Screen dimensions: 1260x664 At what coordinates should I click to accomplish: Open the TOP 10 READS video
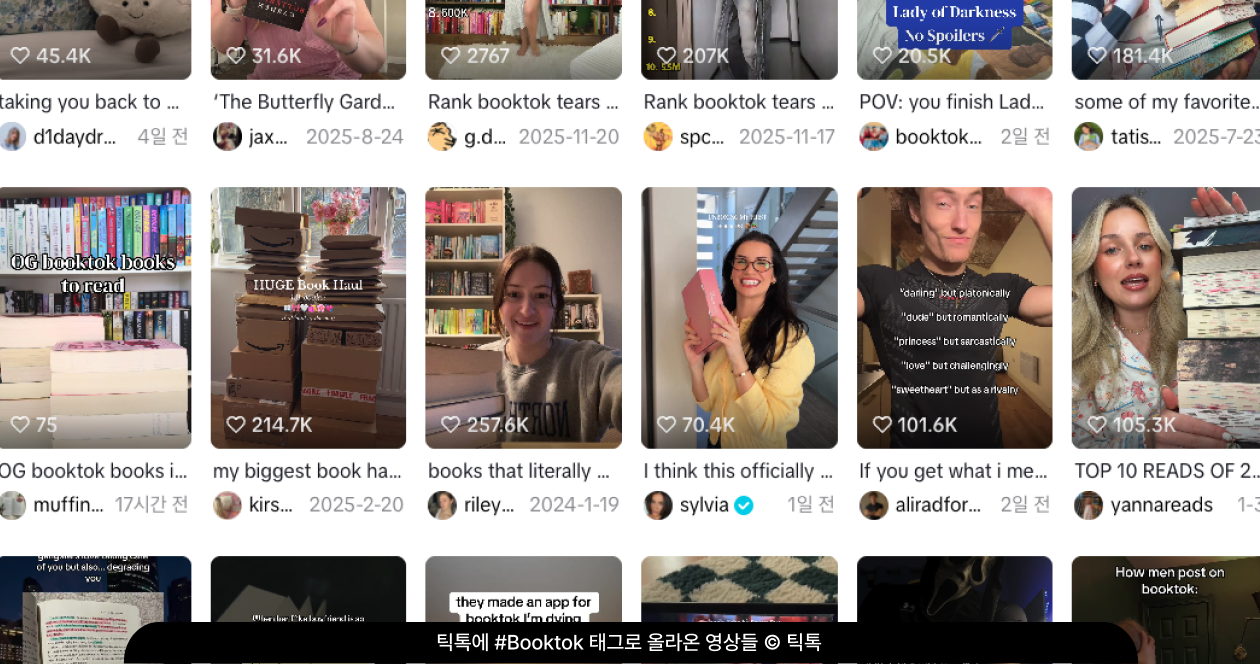point(1166,317)
